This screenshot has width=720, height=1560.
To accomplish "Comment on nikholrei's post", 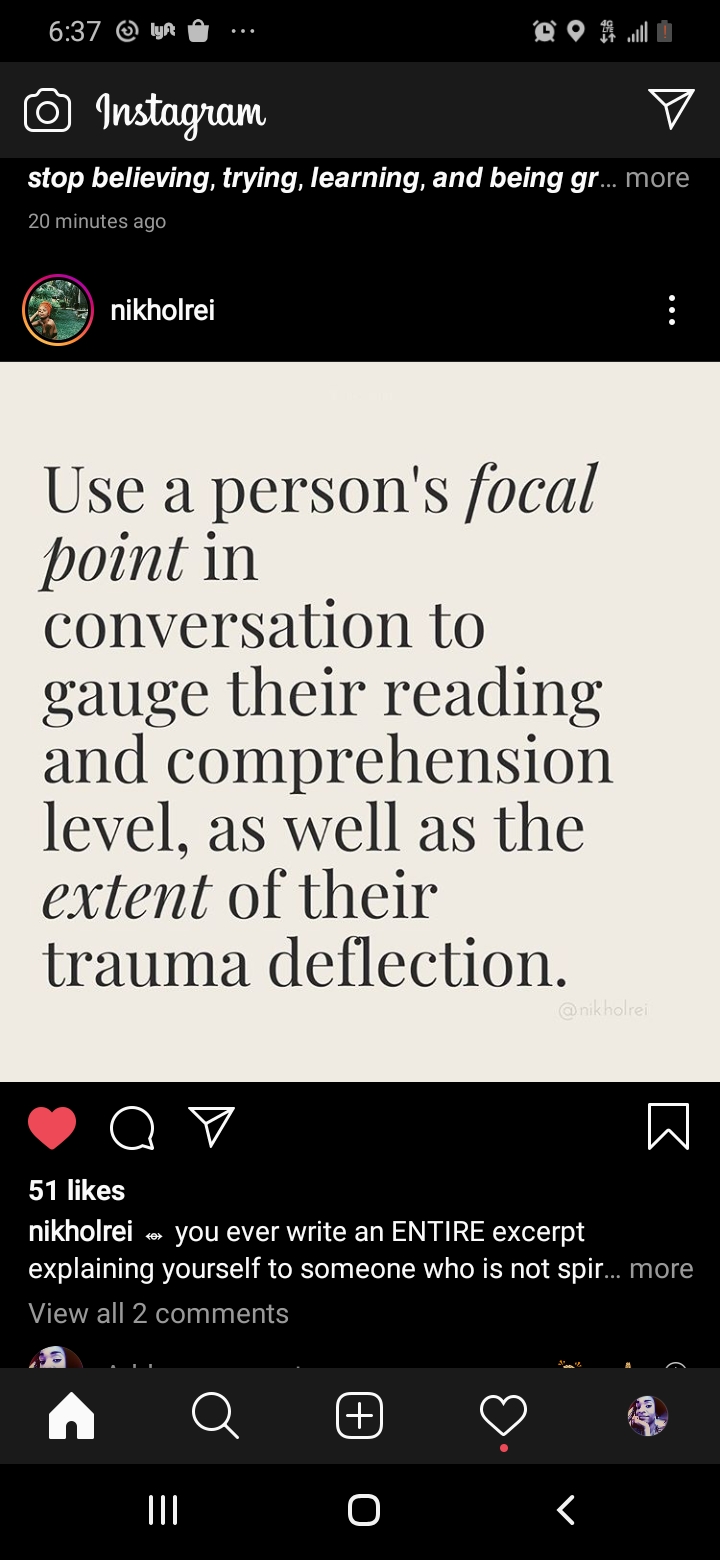I will [132, 1128].
